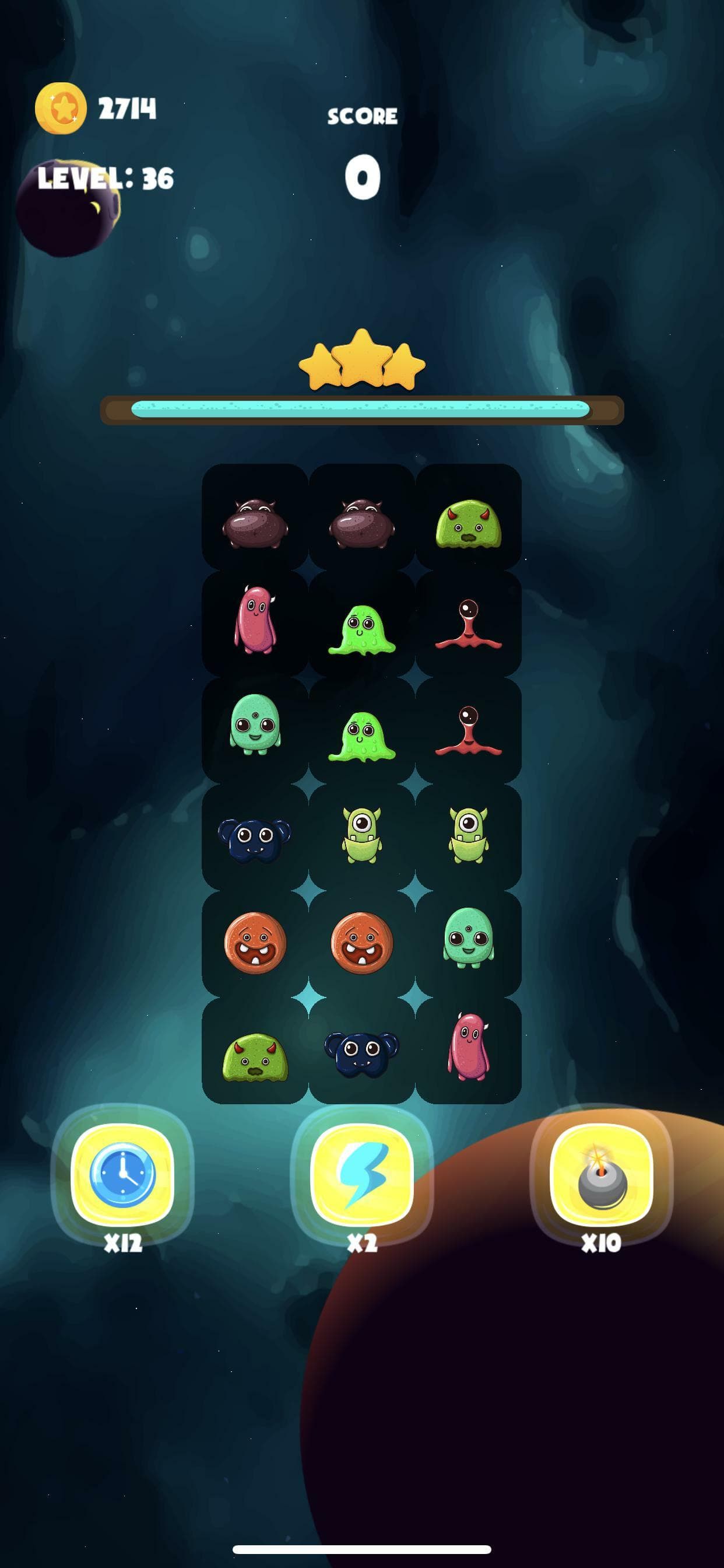Select the dark blue monster beside the cyclopes
Viewport: 724px width, 1568px height.
pos(255,840)
